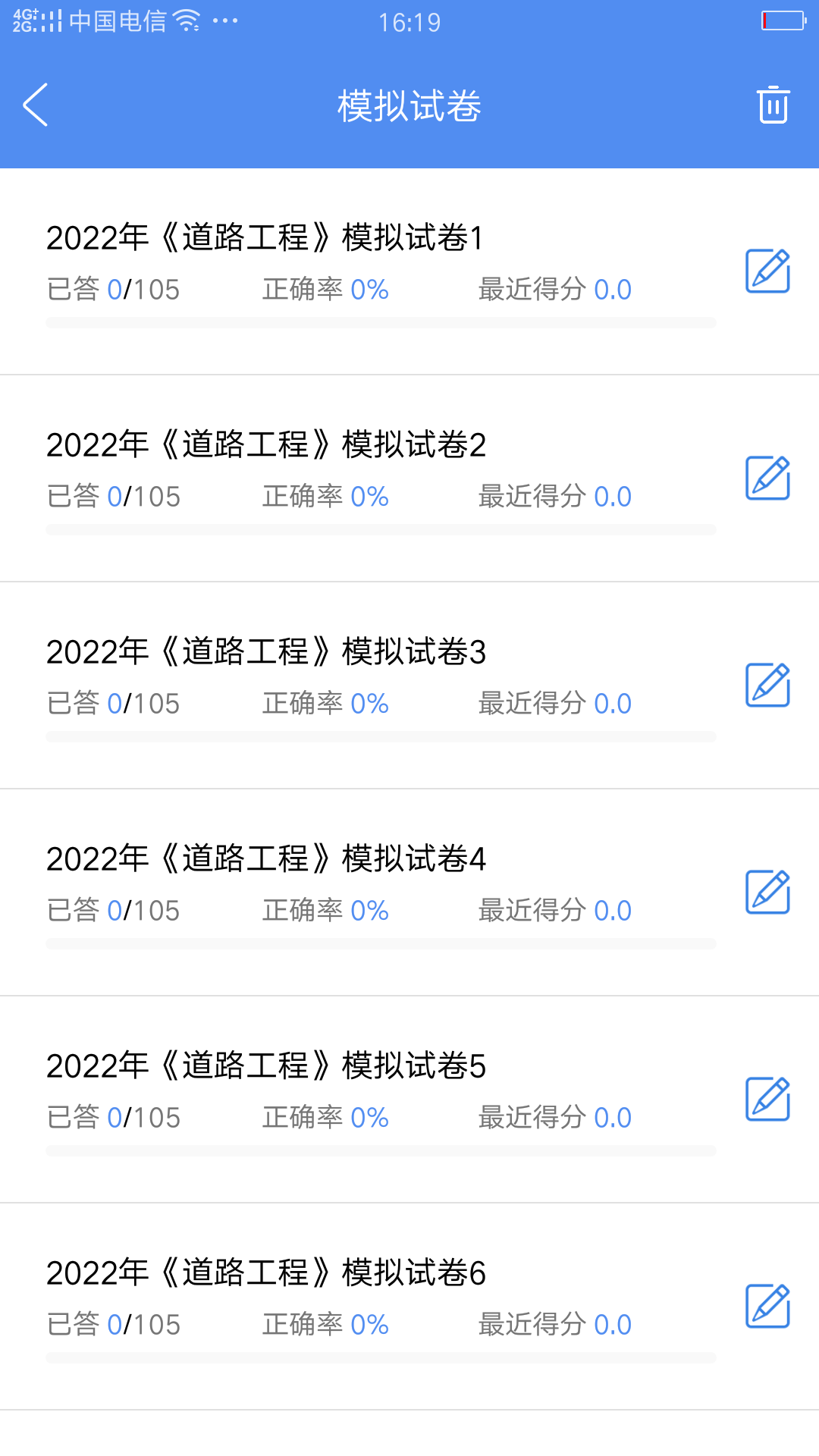The width and height of the screenshot is (819, 1456).
Task: Open 2022年《道路工程》模拟试卷5
Action: [267, 1064]
